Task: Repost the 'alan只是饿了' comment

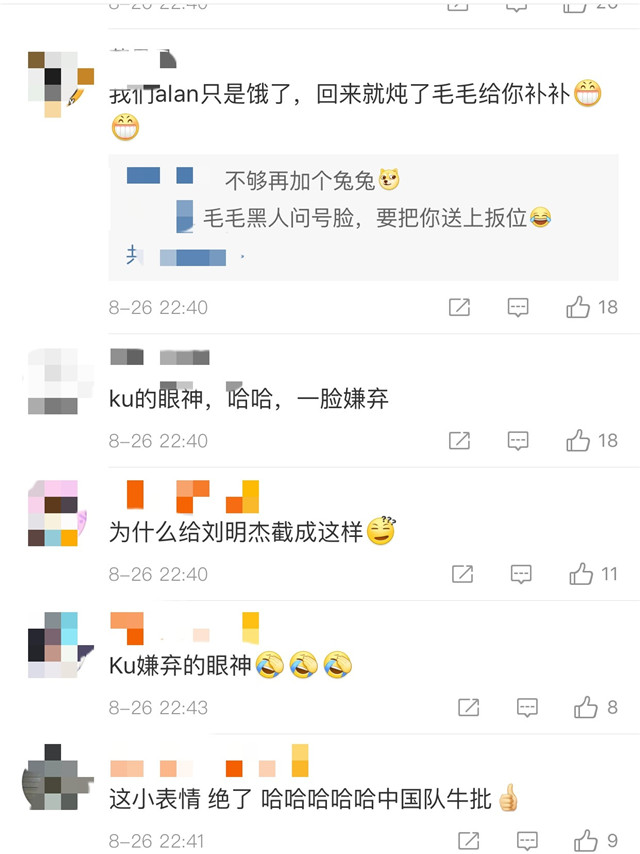Action: [459, 307]
